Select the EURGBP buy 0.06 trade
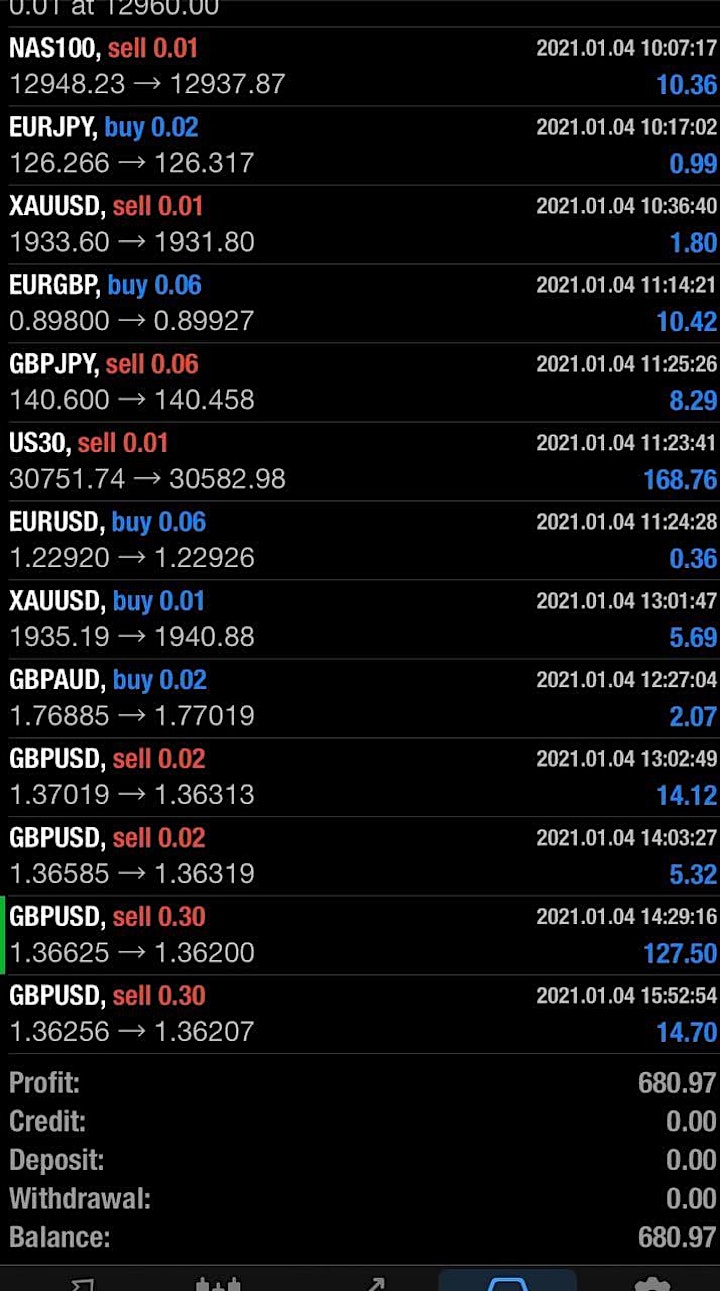 point(360,303)
